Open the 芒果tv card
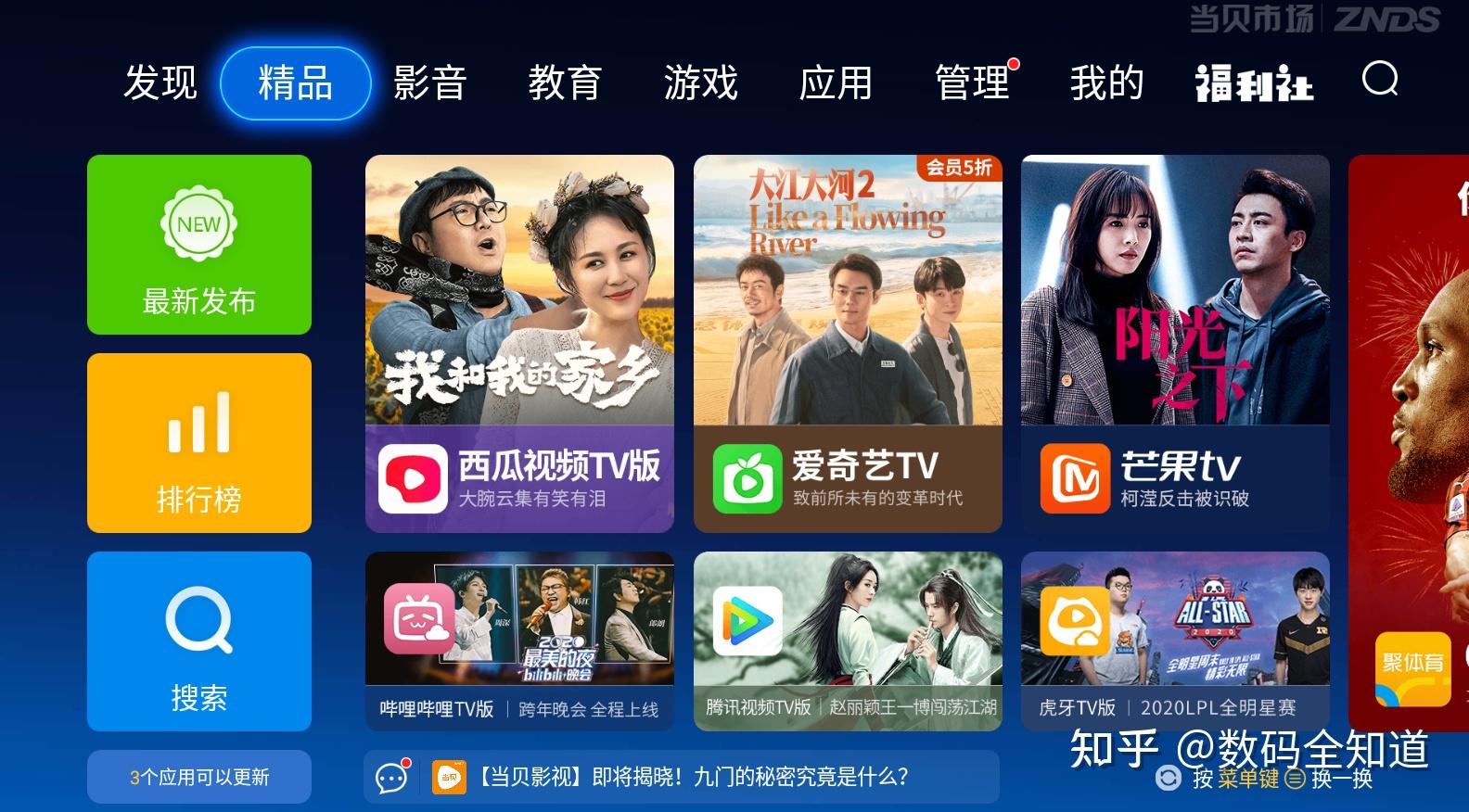Screen dimensions: 1469x812 [x=1175, y=344]
